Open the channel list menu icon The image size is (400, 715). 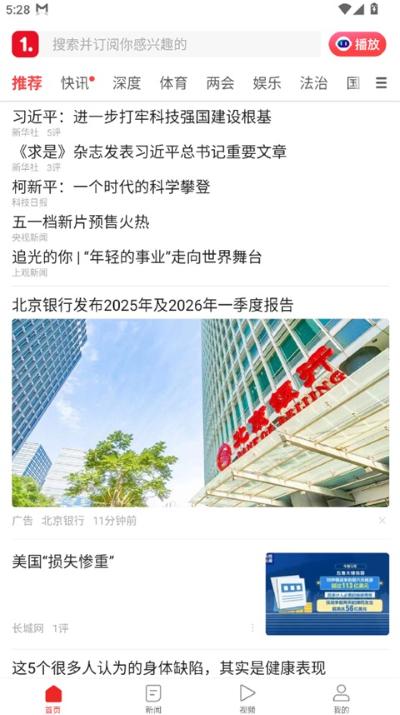[x=381, y=83]
